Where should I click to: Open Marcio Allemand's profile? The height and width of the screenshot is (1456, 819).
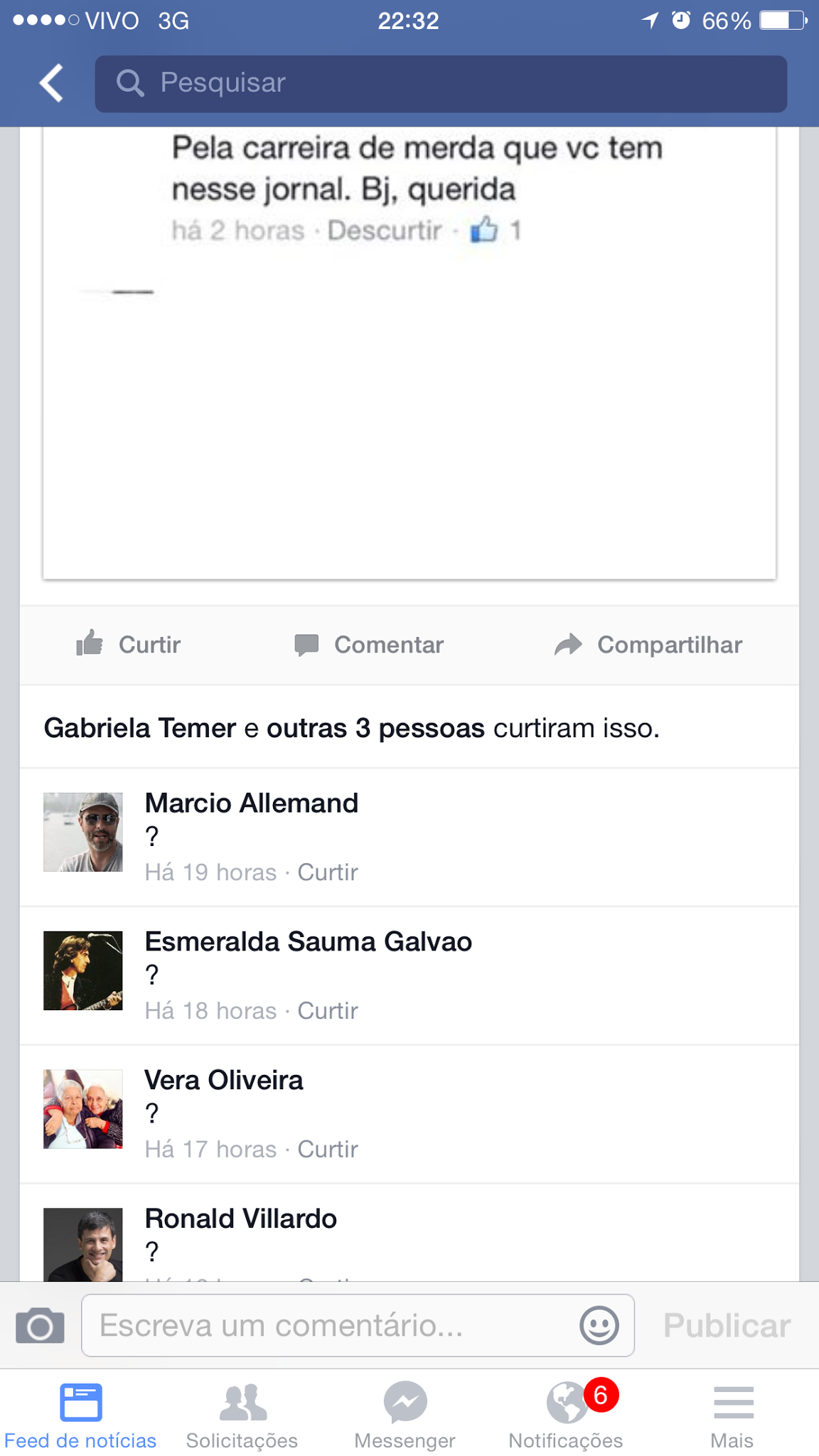click(251, 803)
